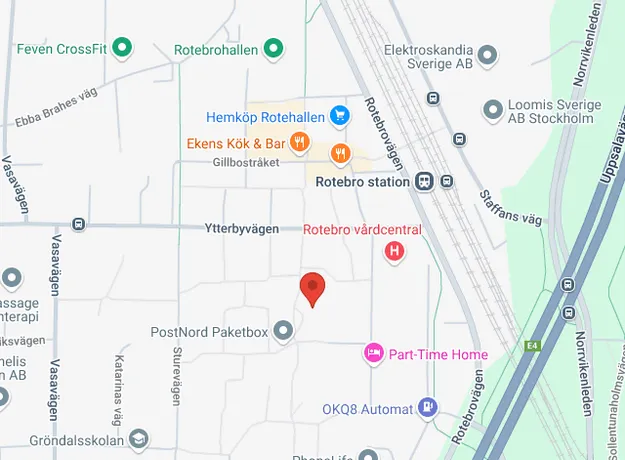
Task: Open the Part-Time Home lodging marker
Action: pos(373,354)
